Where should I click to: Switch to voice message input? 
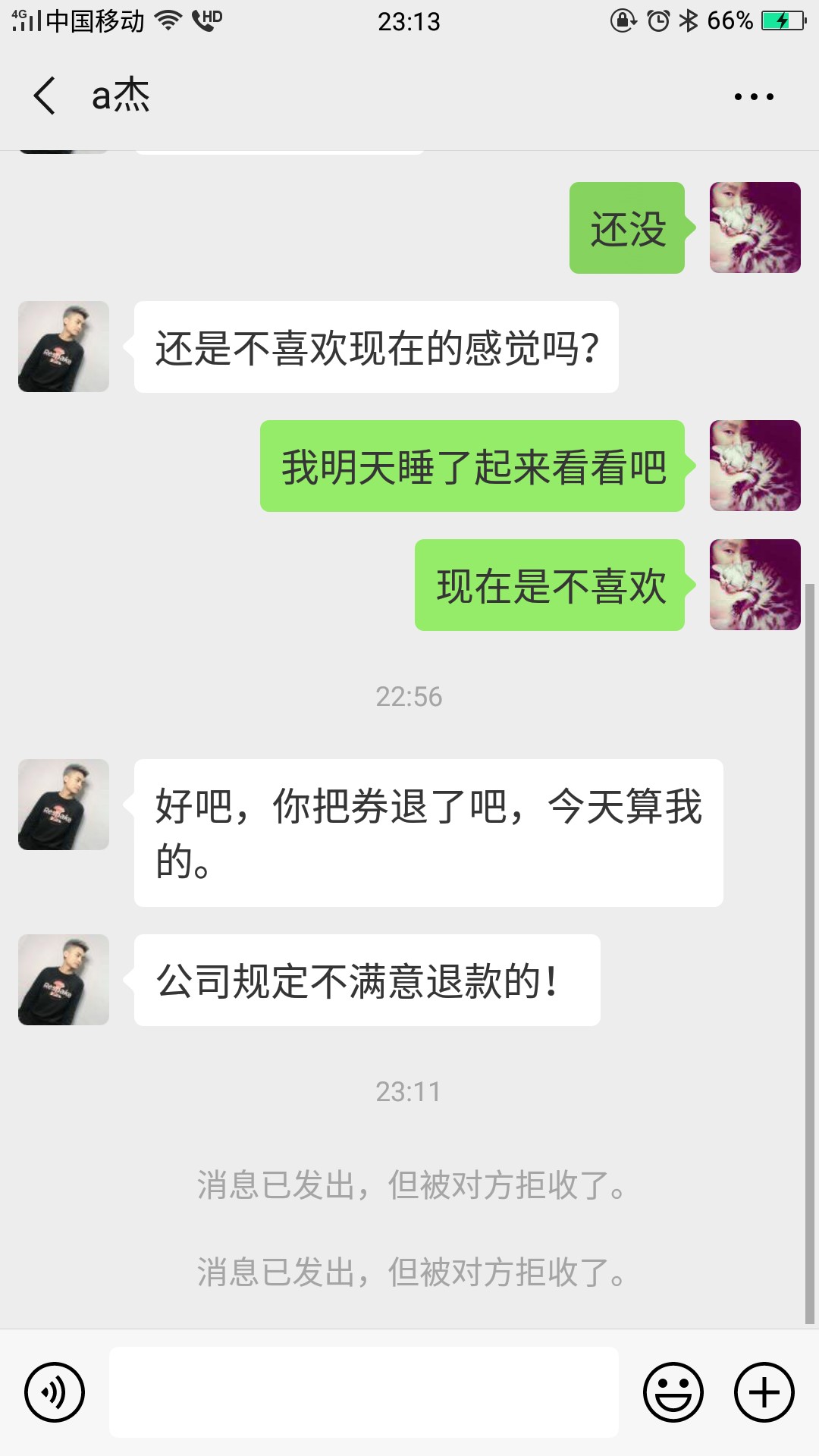55,1392
